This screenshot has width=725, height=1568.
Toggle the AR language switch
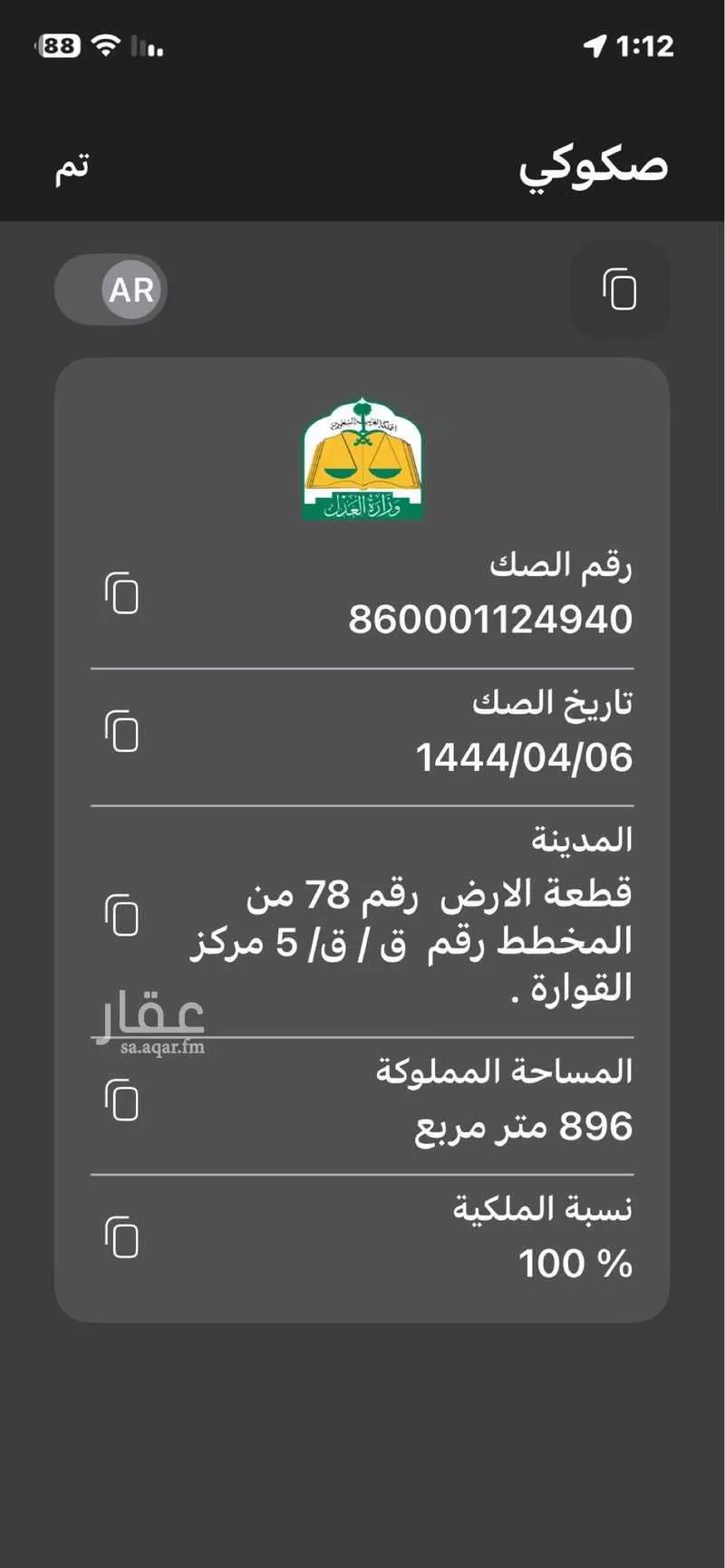tap(111, 290)
